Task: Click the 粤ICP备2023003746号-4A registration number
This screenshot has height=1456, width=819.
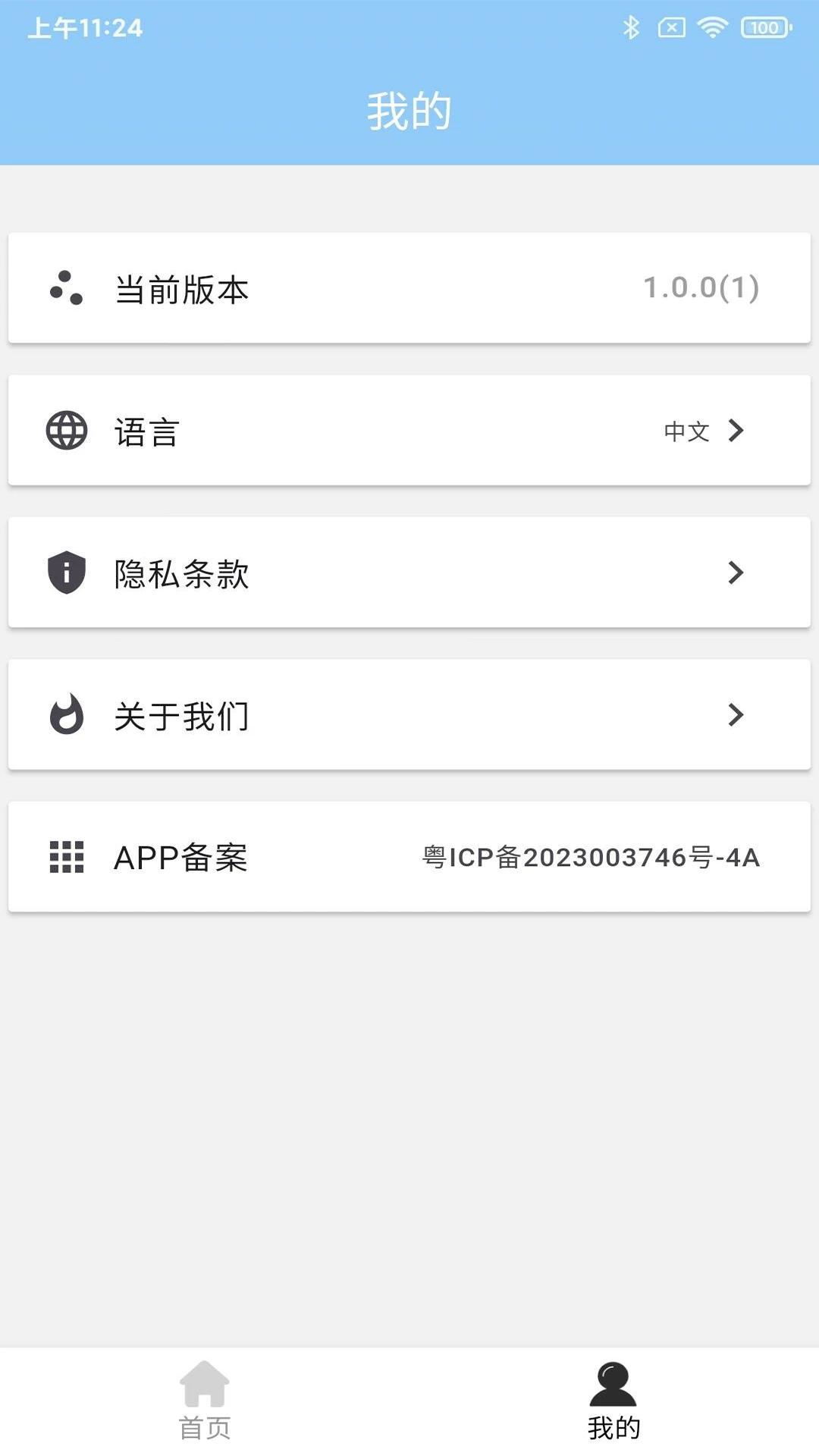Action: 590,858
